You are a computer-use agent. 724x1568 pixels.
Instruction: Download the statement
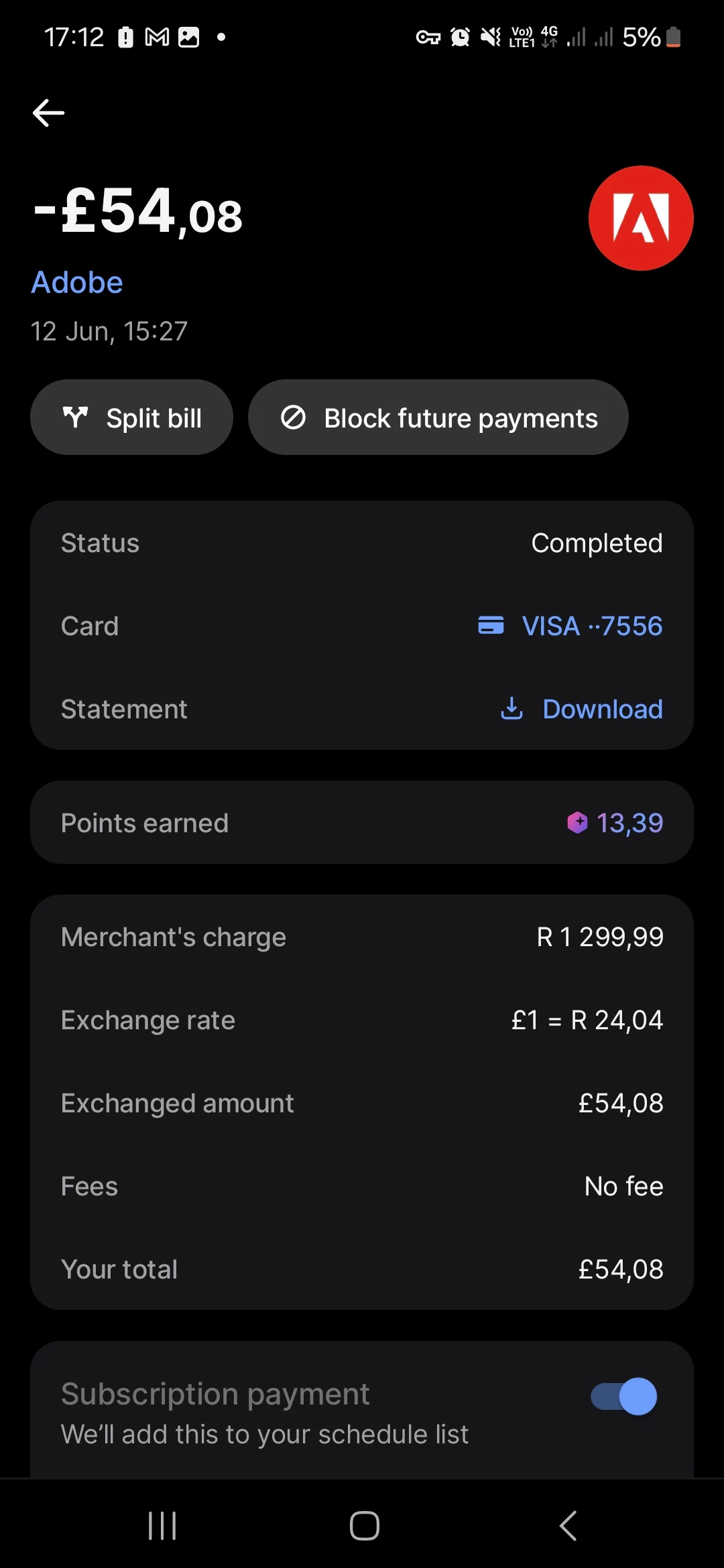(582, 709)
